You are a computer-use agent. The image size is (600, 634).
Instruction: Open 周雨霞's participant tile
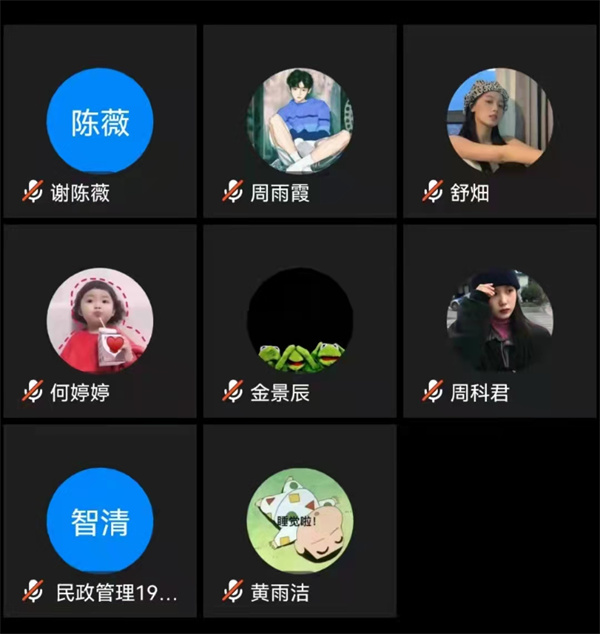300,122
